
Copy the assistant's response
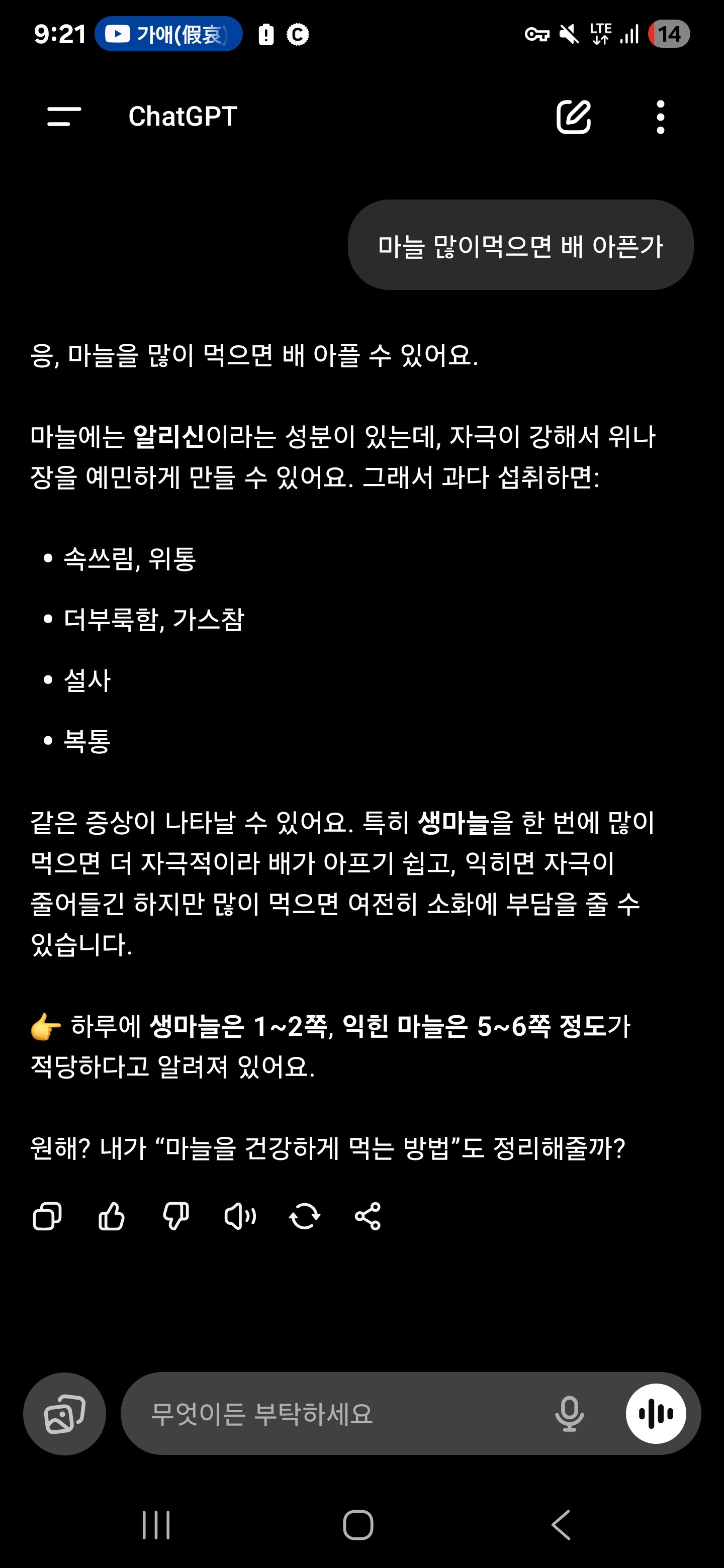tap(47, 1217)
